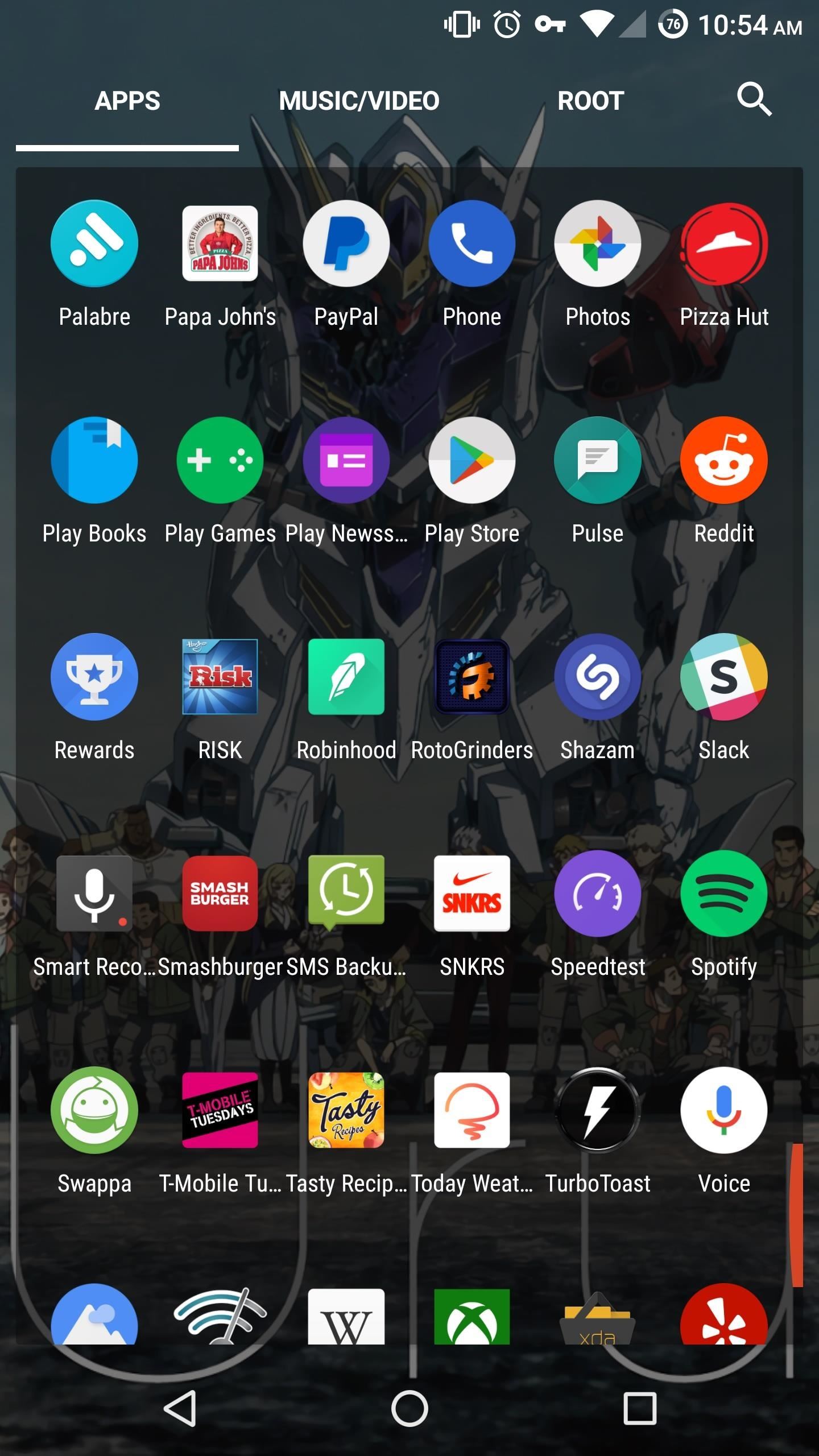Viewport: 819px width, 1456px height.
Task: Open the Play Store
Action: click(471, 460)
